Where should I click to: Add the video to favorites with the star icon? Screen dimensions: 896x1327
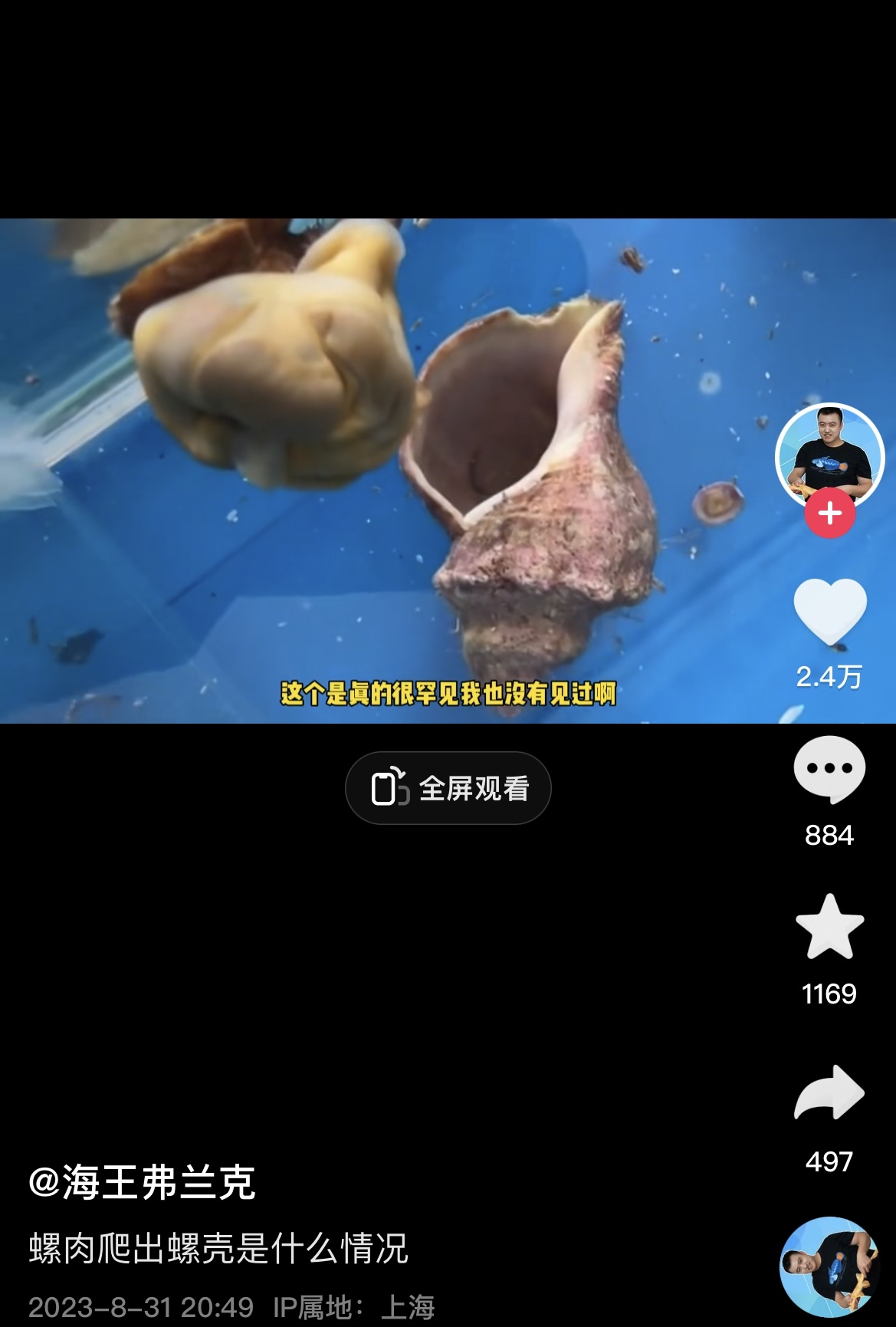point(829,928)
